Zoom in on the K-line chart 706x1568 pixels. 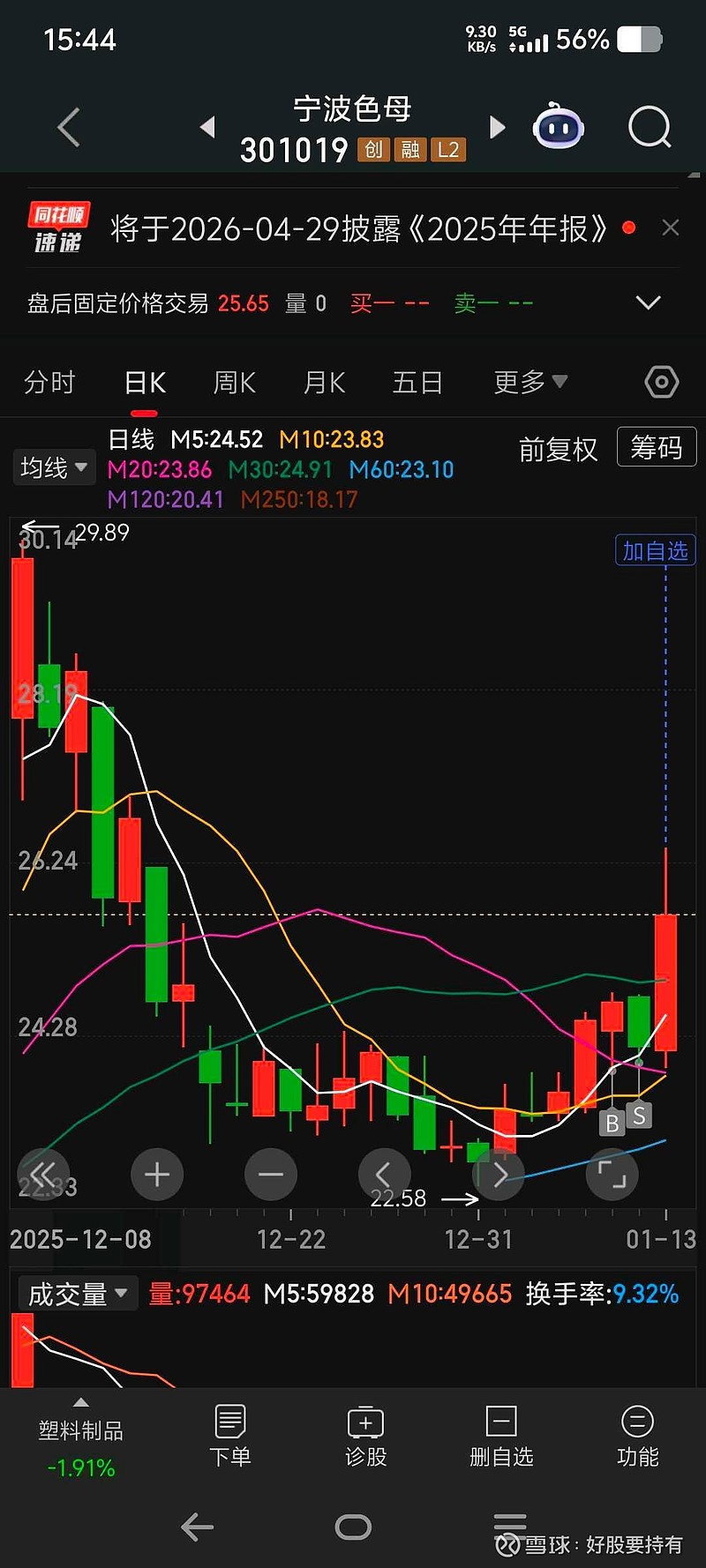157,1174
